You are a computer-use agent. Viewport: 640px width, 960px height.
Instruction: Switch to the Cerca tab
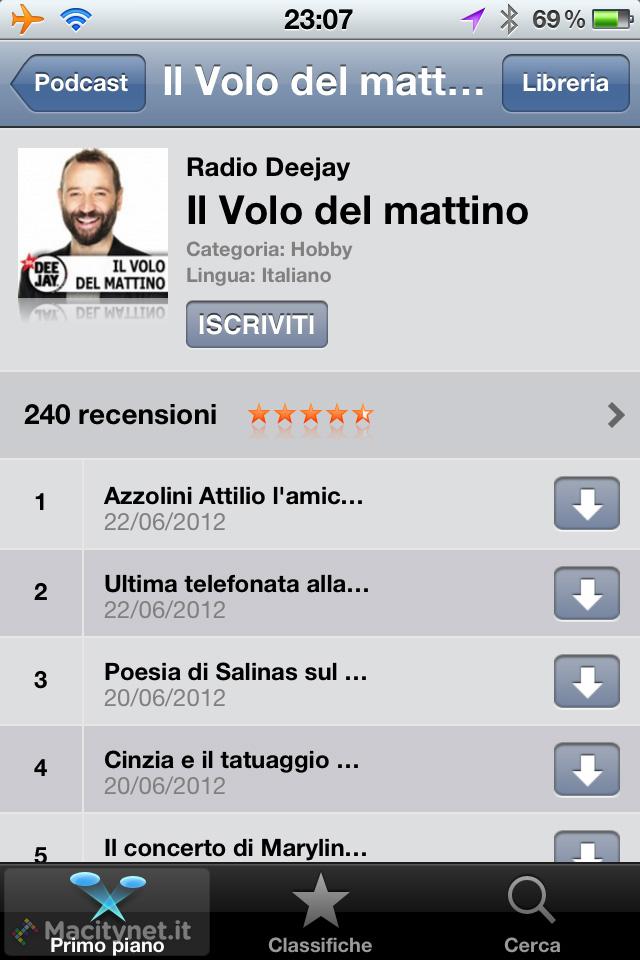coord(532,912)
